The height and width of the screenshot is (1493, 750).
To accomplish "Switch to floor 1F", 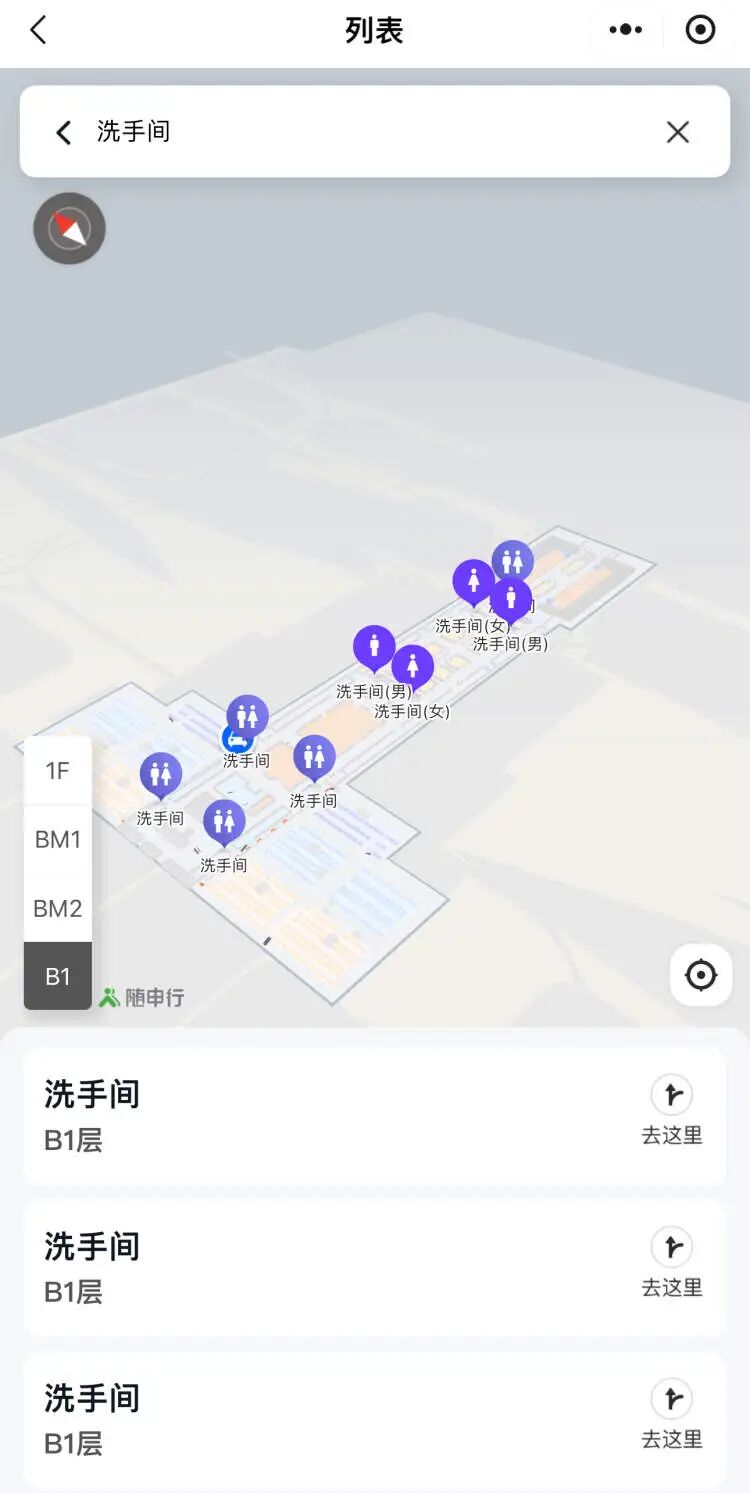I will click(58, 771).
